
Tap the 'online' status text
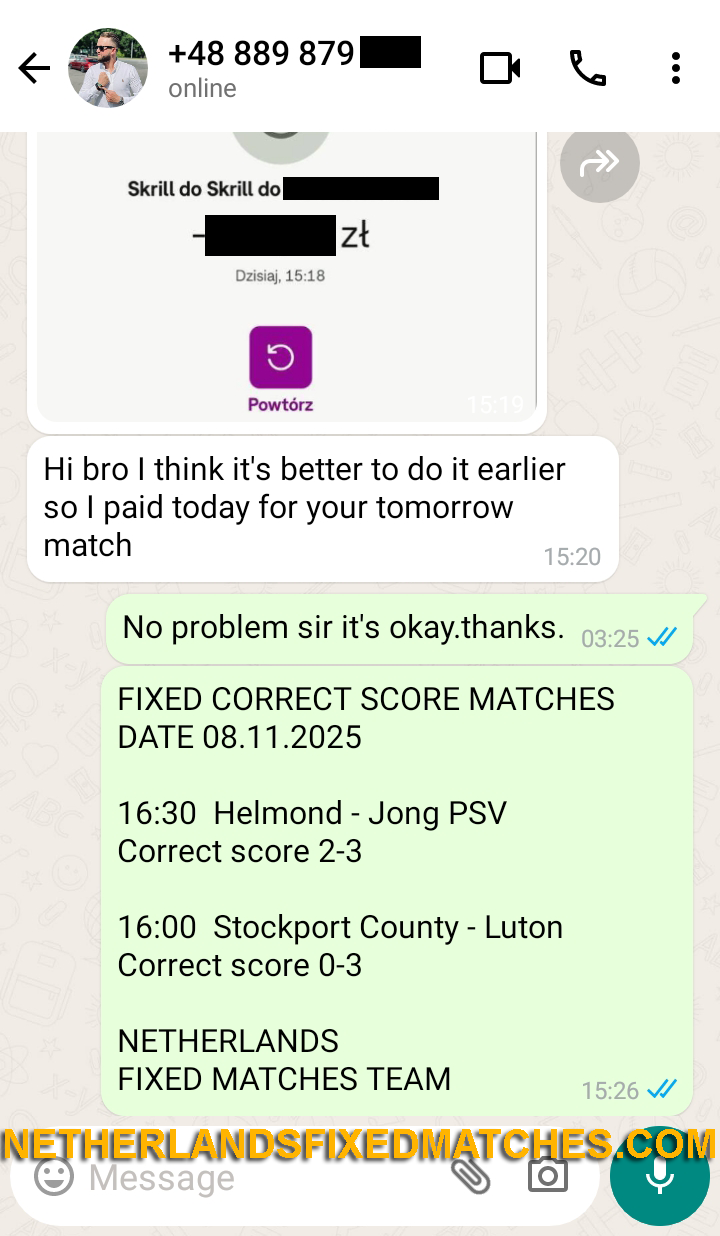point(200,89)
